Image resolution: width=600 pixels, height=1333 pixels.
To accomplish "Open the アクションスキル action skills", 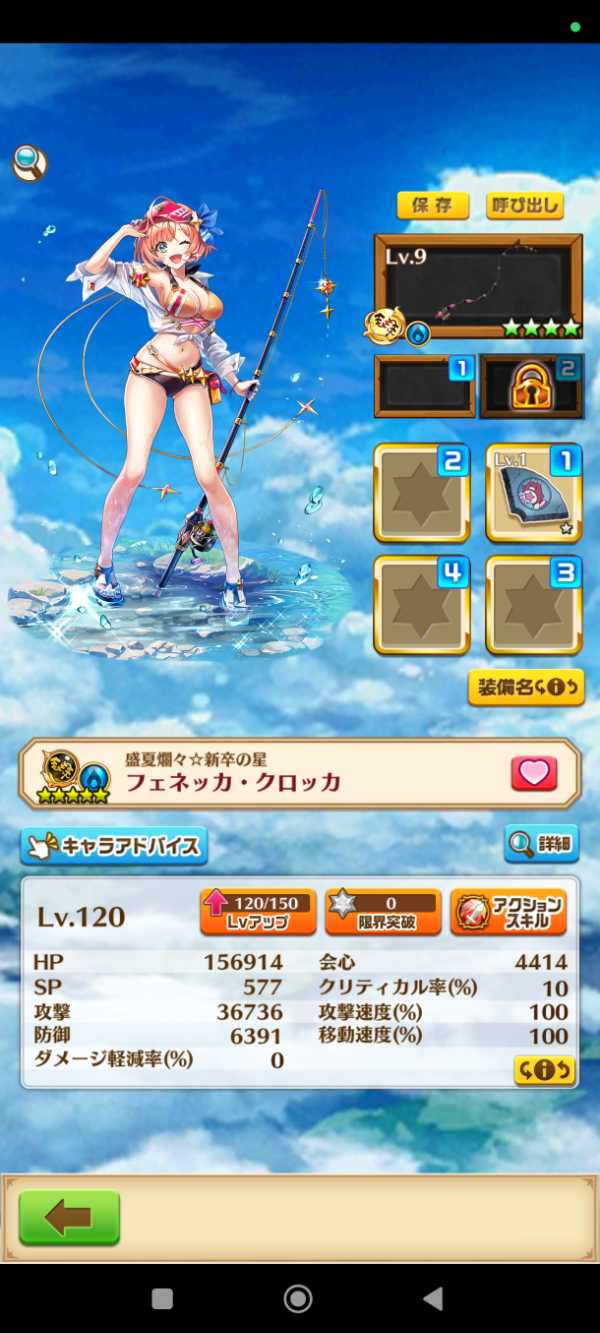I will tap(508, 911).
